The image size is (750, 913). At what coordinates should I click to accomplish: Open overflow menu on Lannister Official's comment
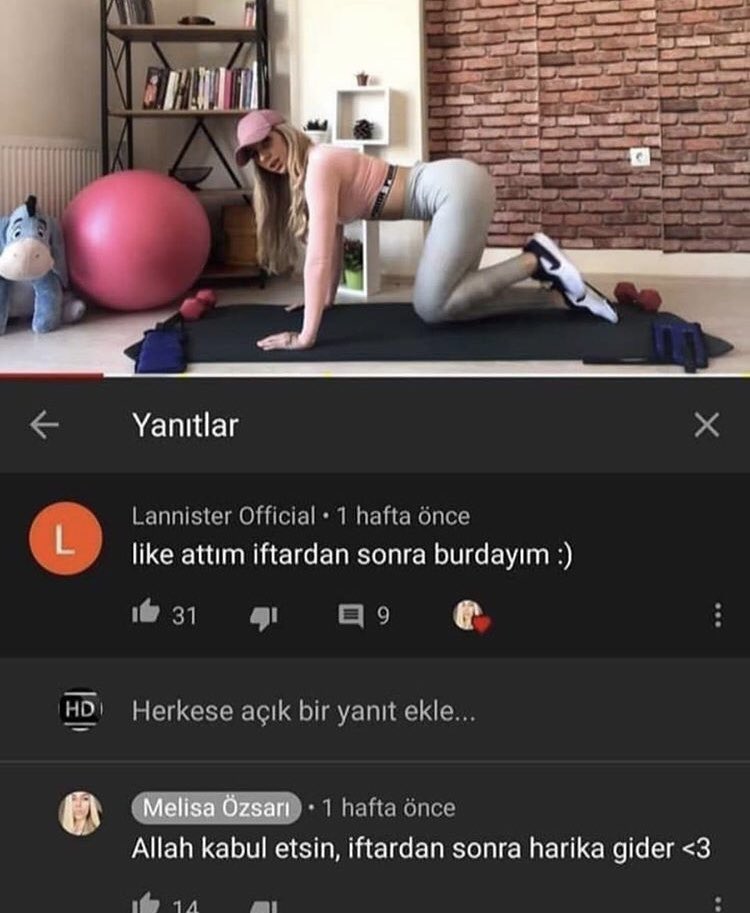[x=717, y=615]
